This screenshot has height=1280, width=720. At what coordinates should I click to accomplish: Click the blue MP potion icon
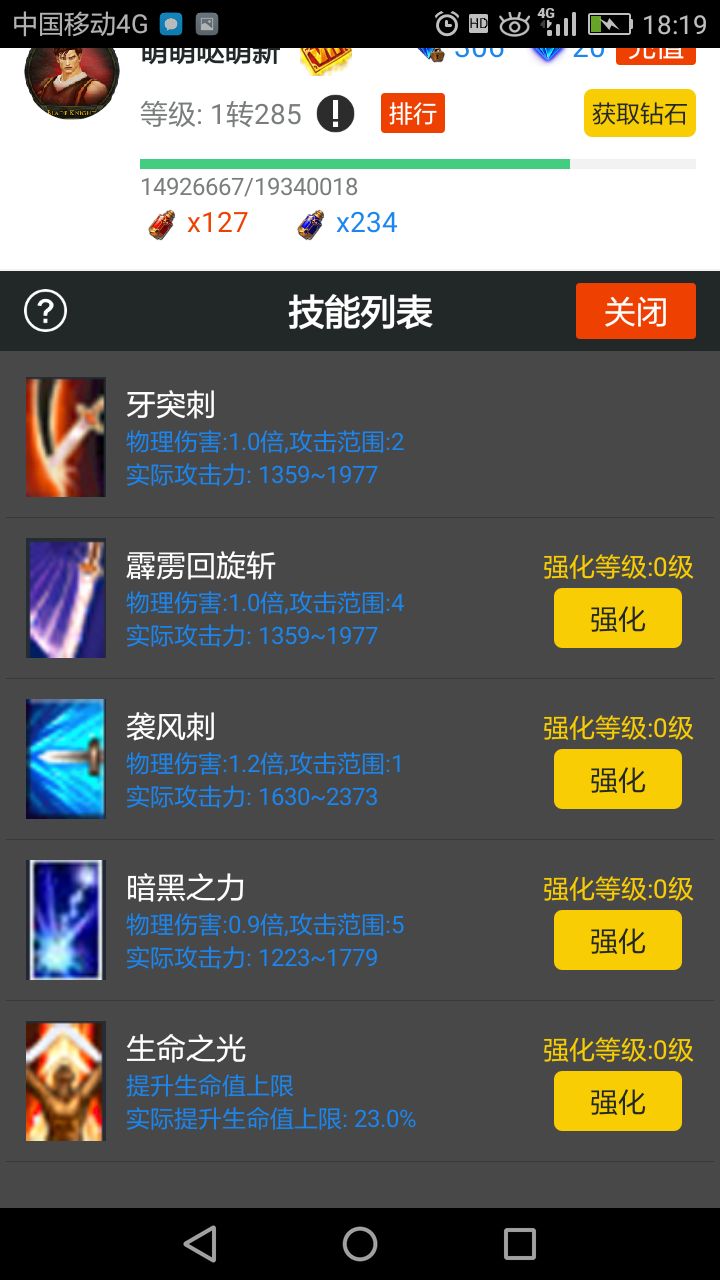(311, 222)
